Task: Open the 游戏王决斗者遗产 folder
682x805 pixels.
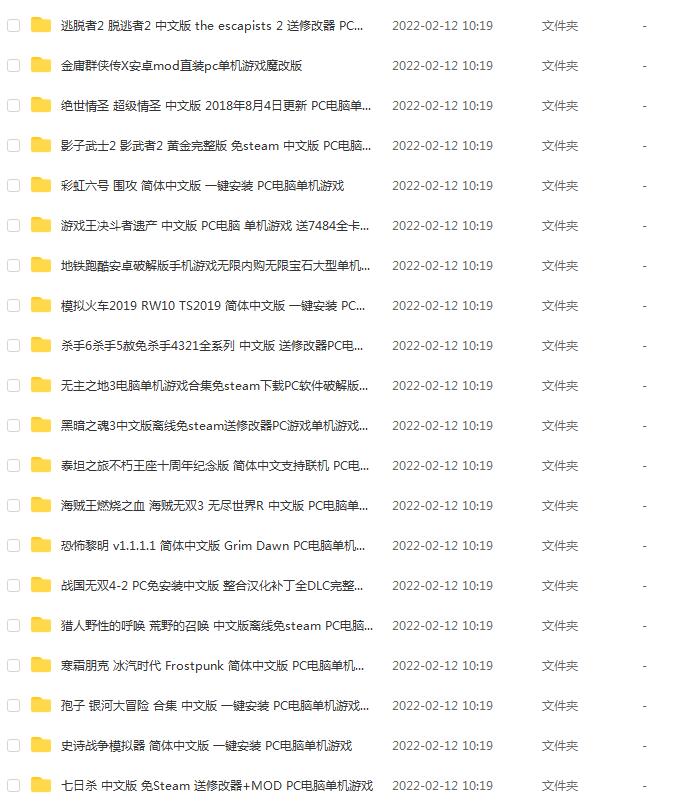Action: coord(212,225)
